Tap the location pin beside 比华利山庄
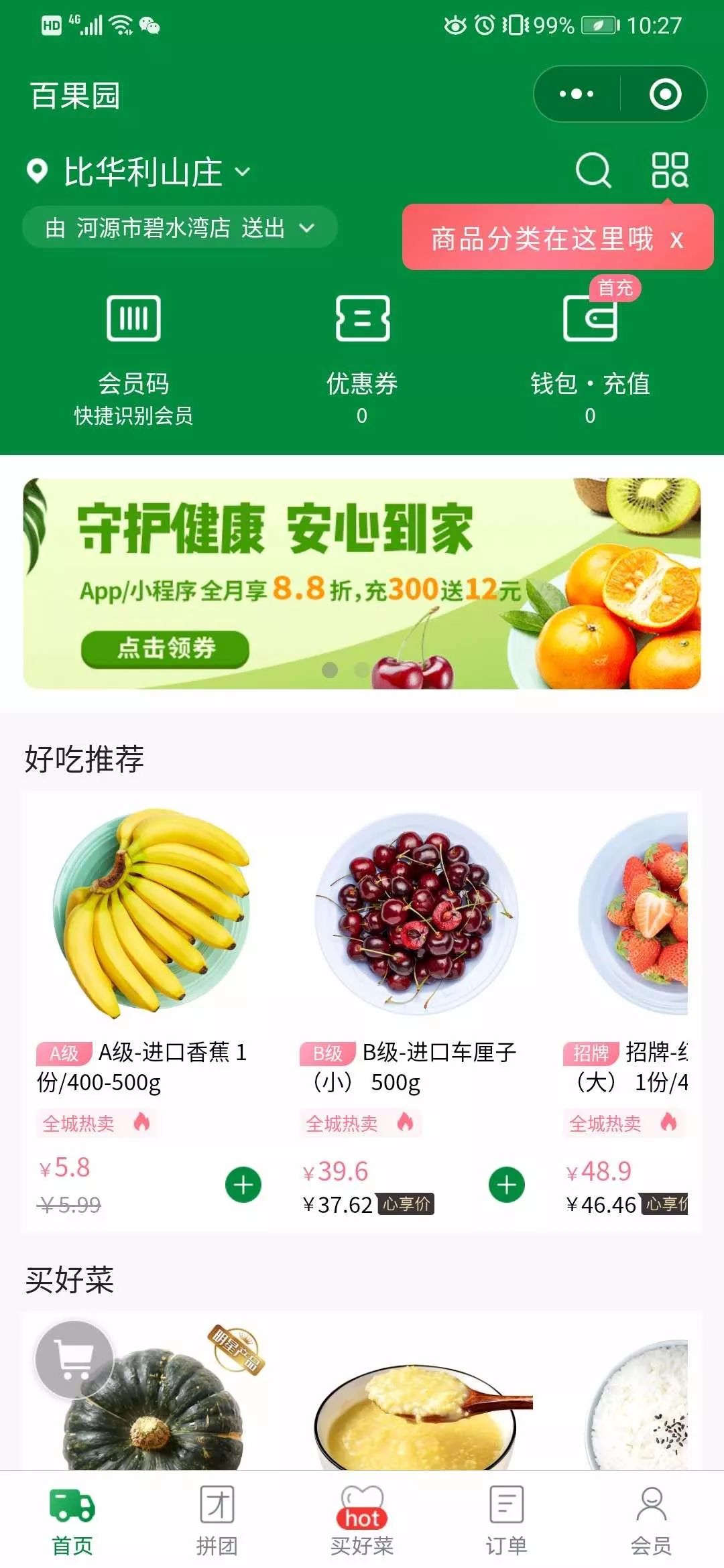This screenshot has height=1568, width=724. point(37,172)
